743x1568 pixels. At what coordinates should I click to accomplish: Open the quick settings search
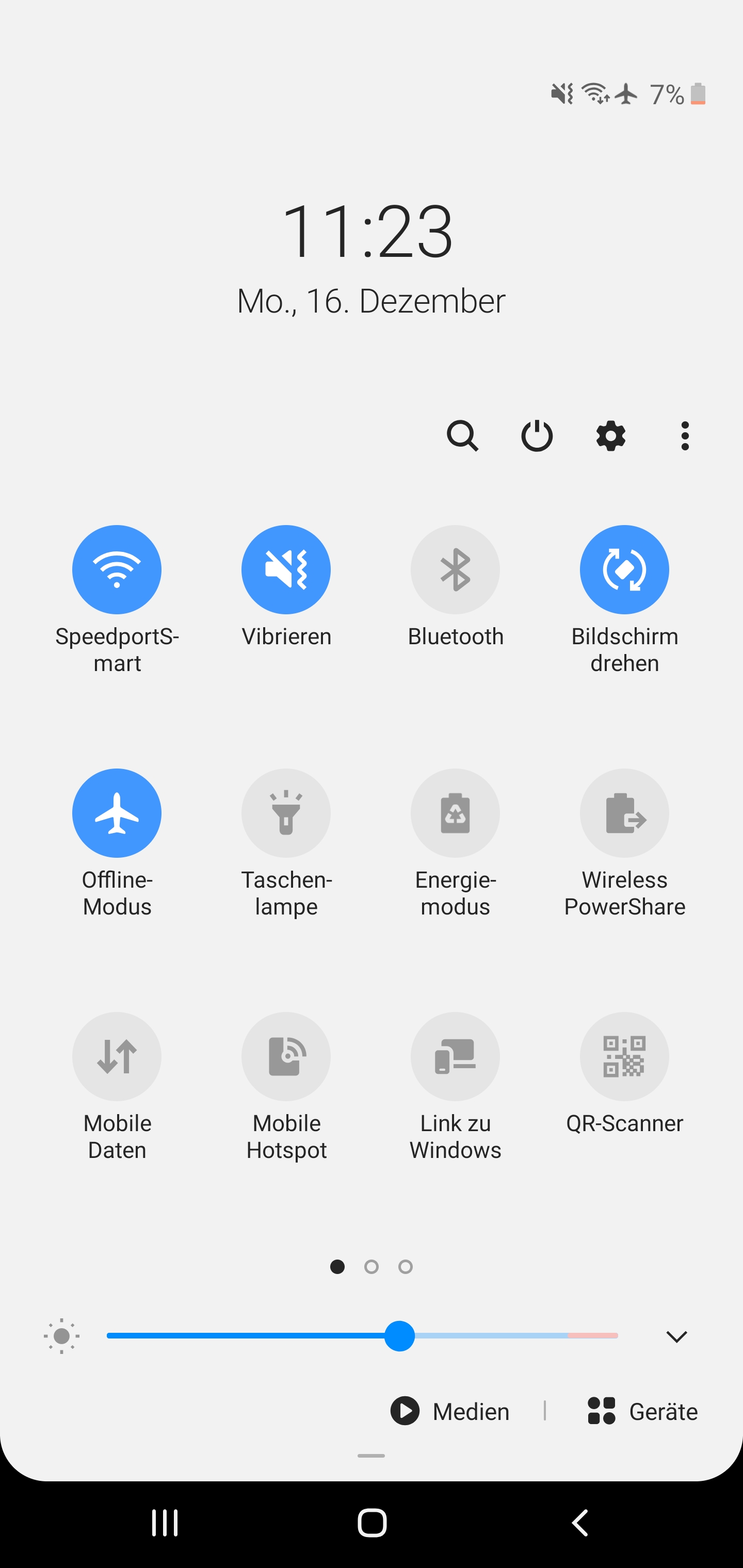pyautogui.click(x=462, y=436)
